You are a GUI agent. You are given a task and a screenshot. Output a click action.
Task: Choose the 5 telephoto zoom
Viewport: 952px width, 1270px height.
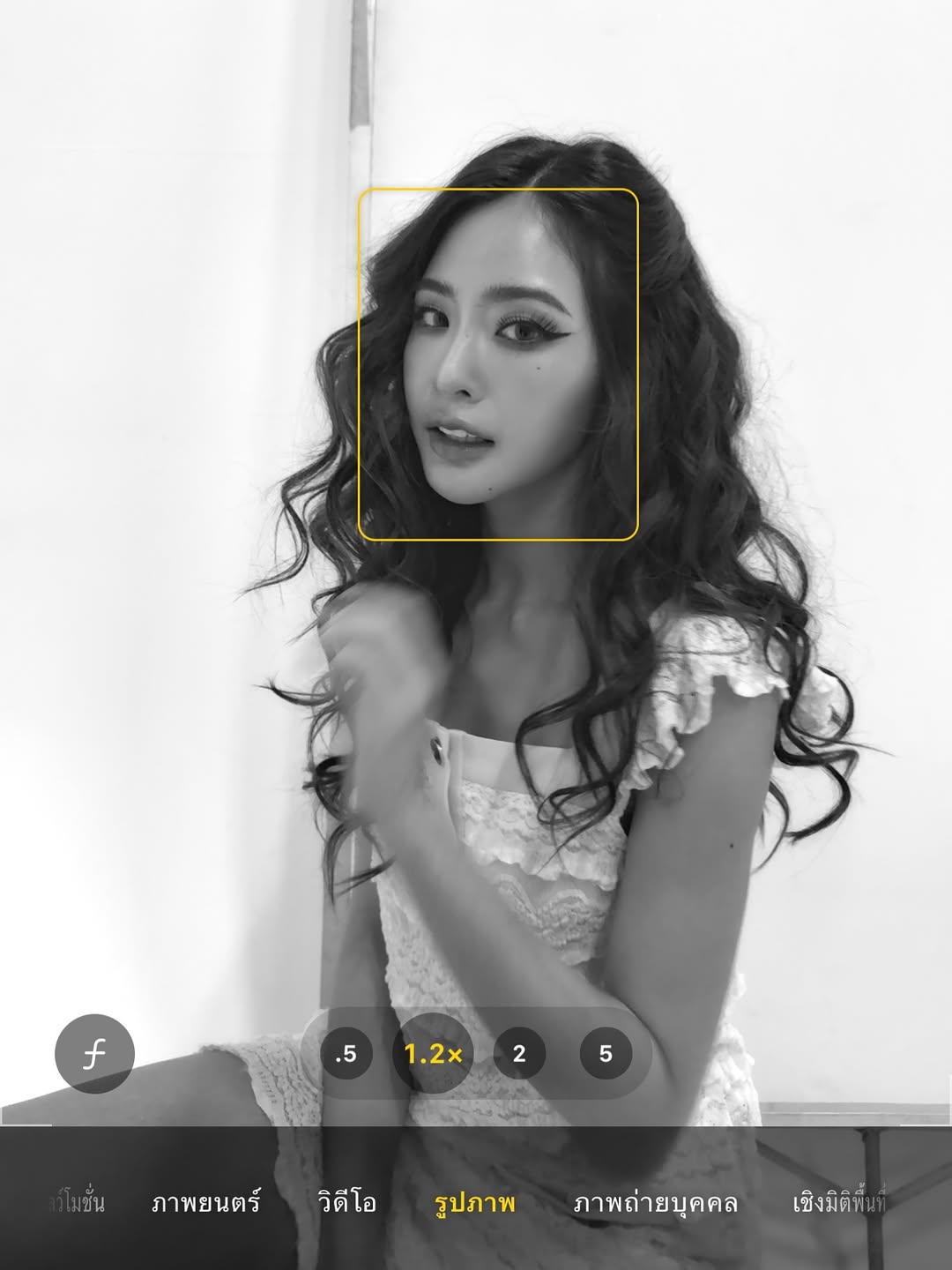[606, 1053]
